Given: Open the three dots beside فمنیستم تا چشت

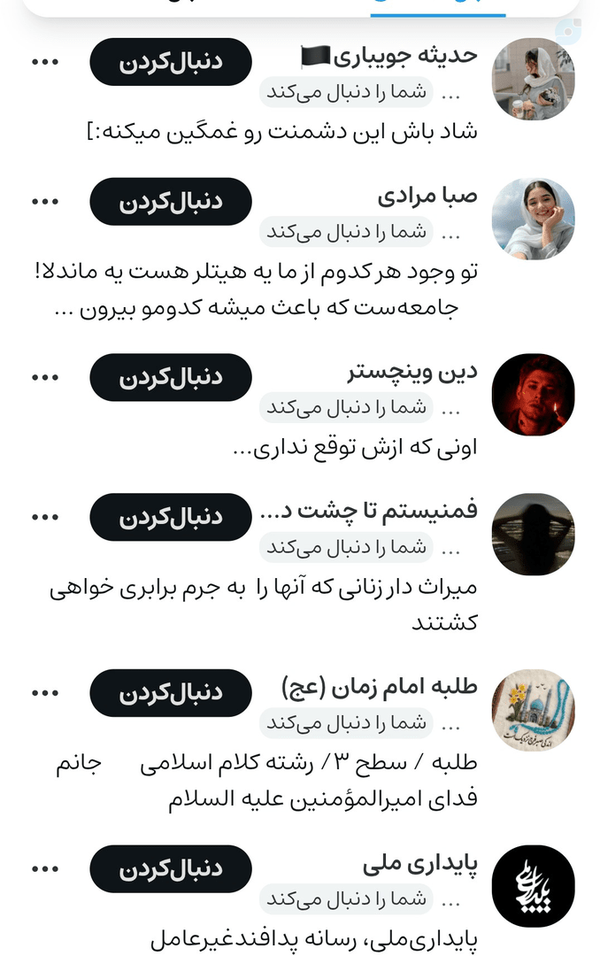Looking at the screenshot, I should tap(45, 517).
